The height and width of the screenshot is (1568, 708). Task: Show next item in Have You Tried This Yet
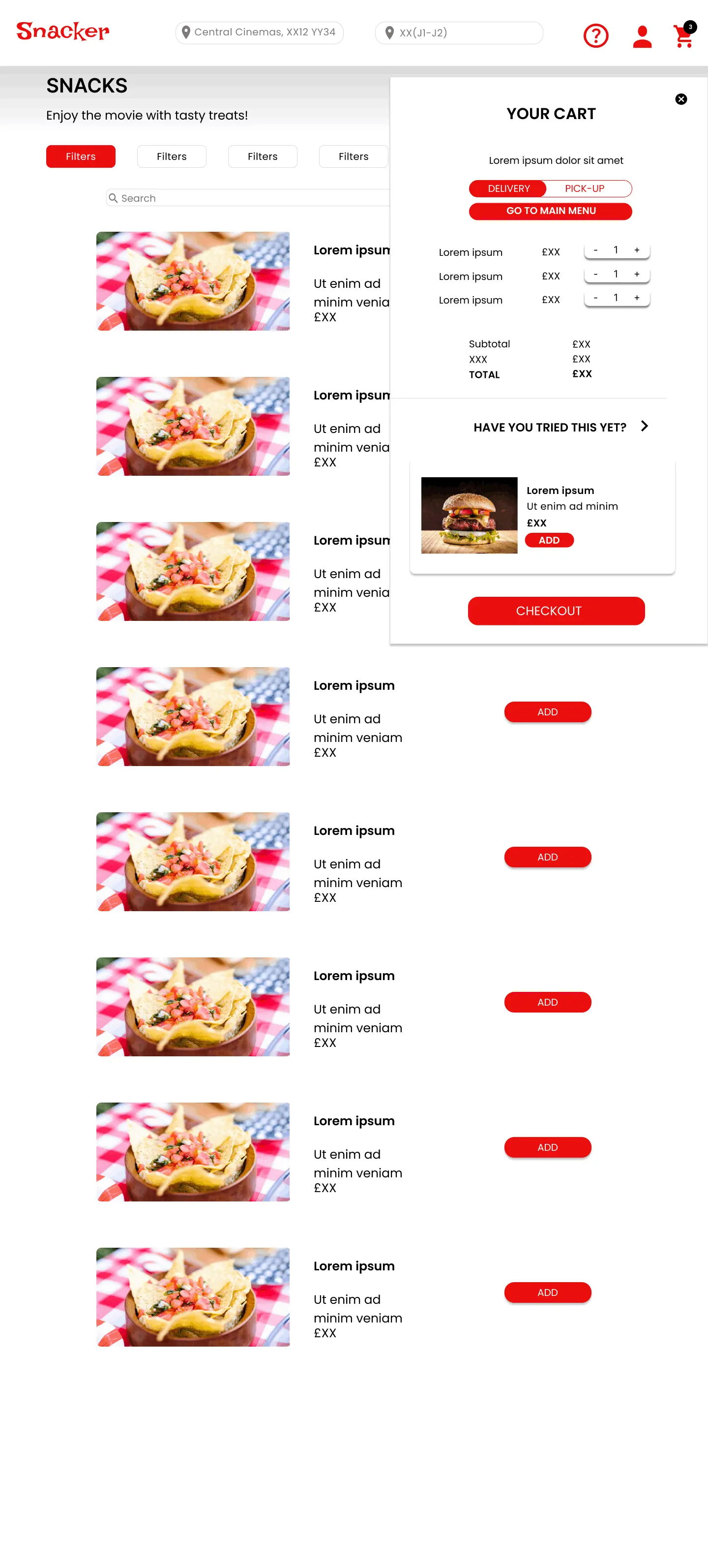click(x=644, y=426)
